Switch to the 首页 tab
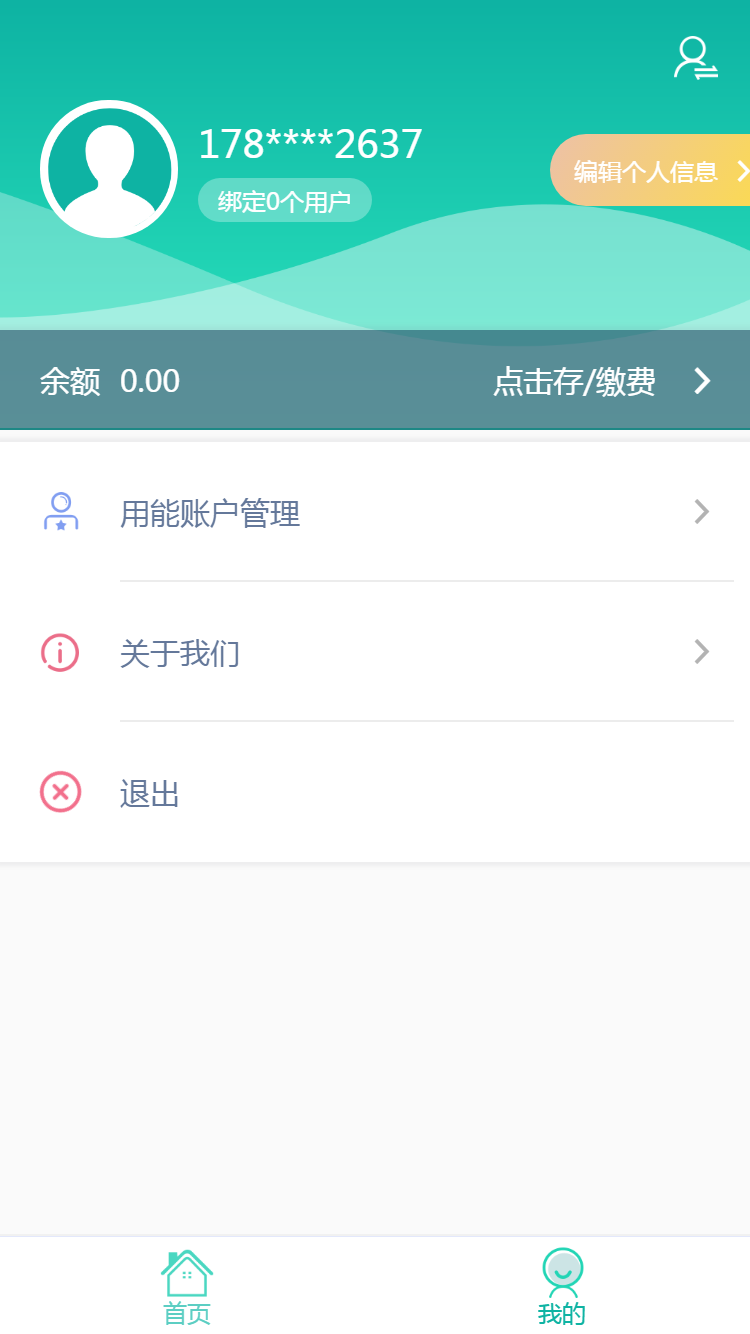This screenshot has width=750, height=1334. (187, 1287)
